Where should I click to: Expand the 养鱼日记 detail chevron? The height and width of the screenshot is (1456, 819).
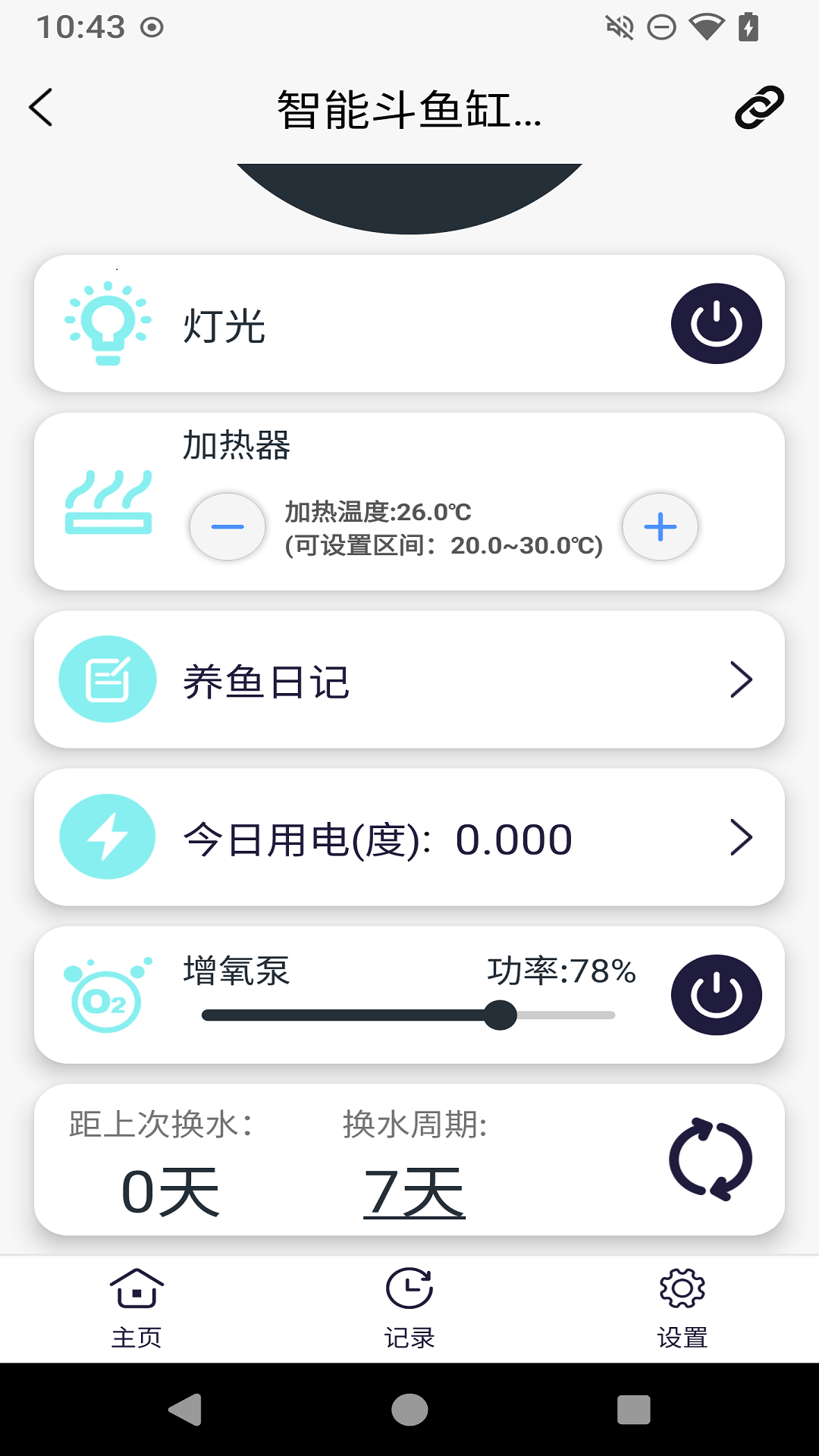pos(742,679)
